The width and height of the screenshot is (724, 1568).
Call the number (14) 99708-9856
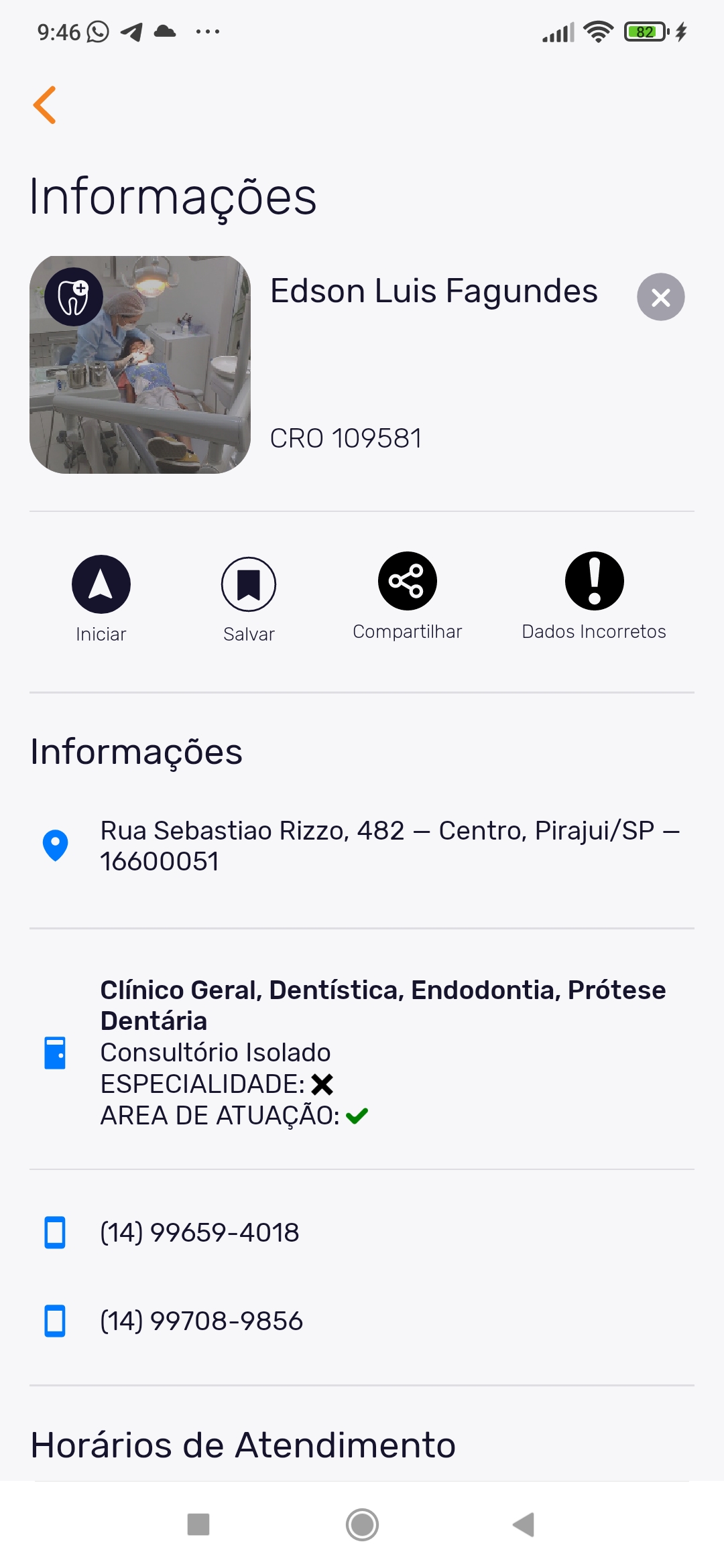(201, 1321)
